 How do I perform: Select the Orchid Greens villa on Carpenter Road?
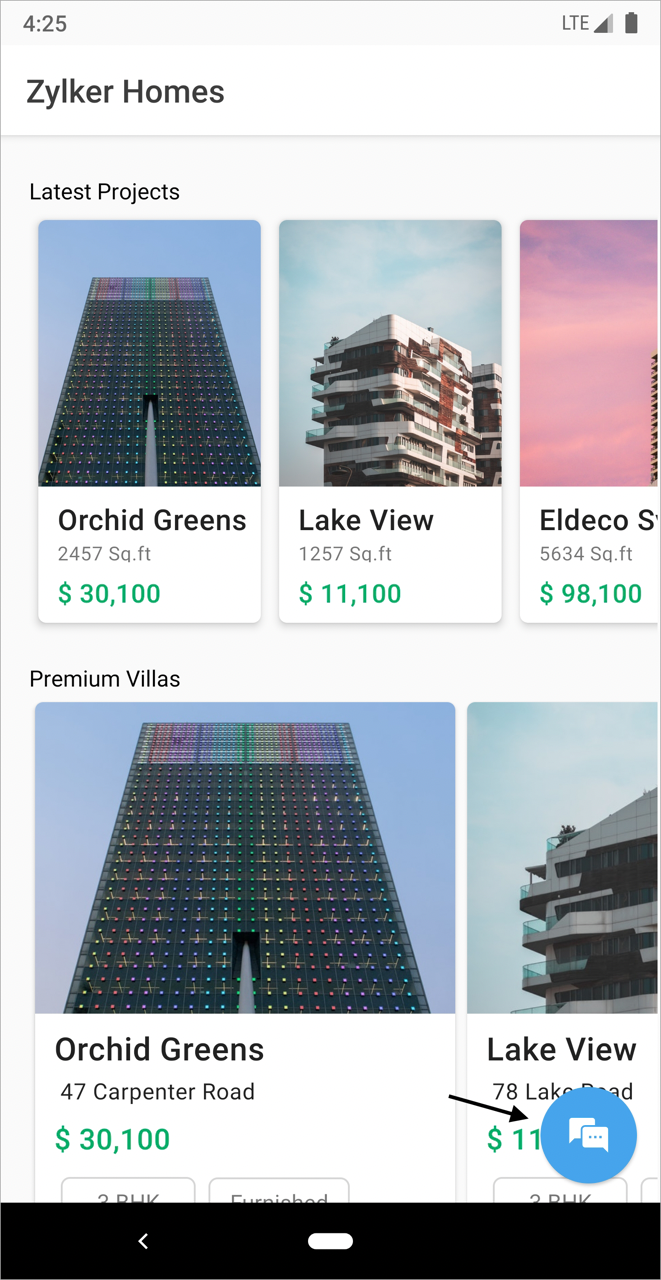pyautogui.click(x=244, y=900)
